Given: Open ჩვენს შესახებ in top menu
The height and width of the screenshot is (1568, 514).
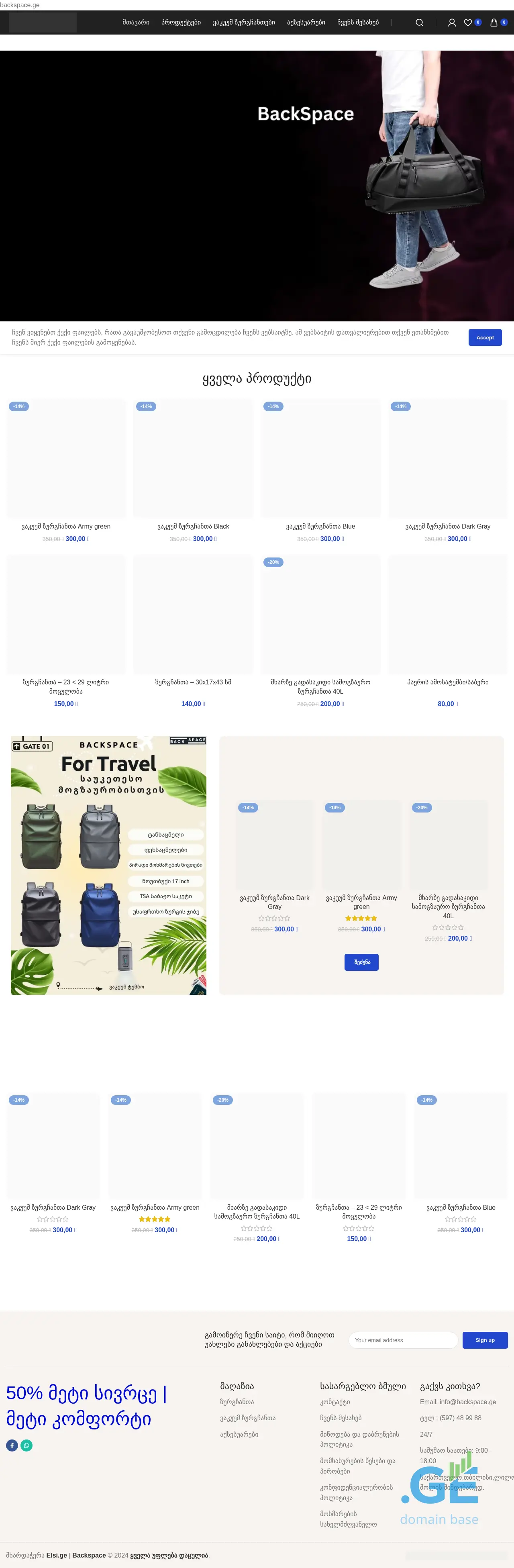Looking at the screenshot, I should (x=358, y=22).
